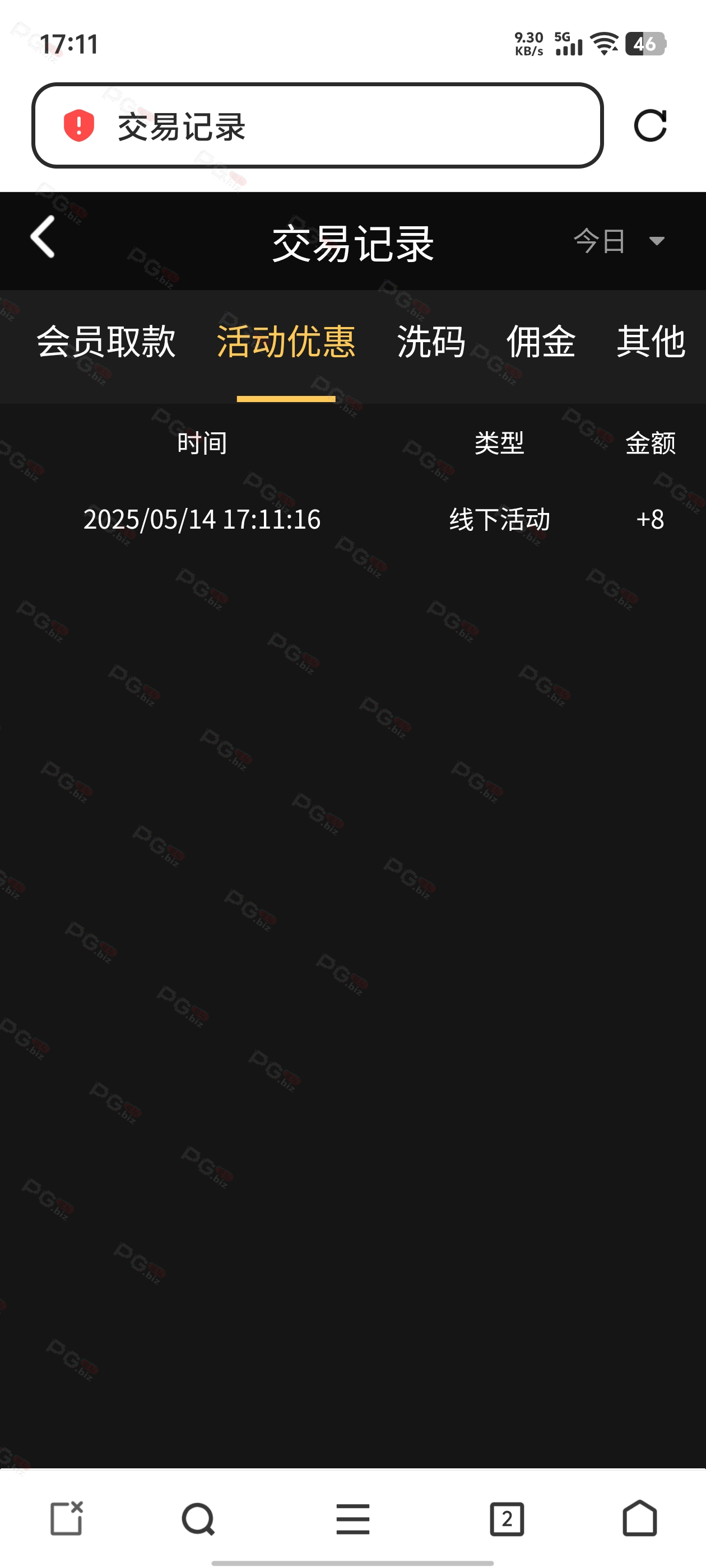The height and width of the screenshot is (1568, 706).
Task: Open the browser search icon
Action: pyautogui.click(x=198, y=1519)
